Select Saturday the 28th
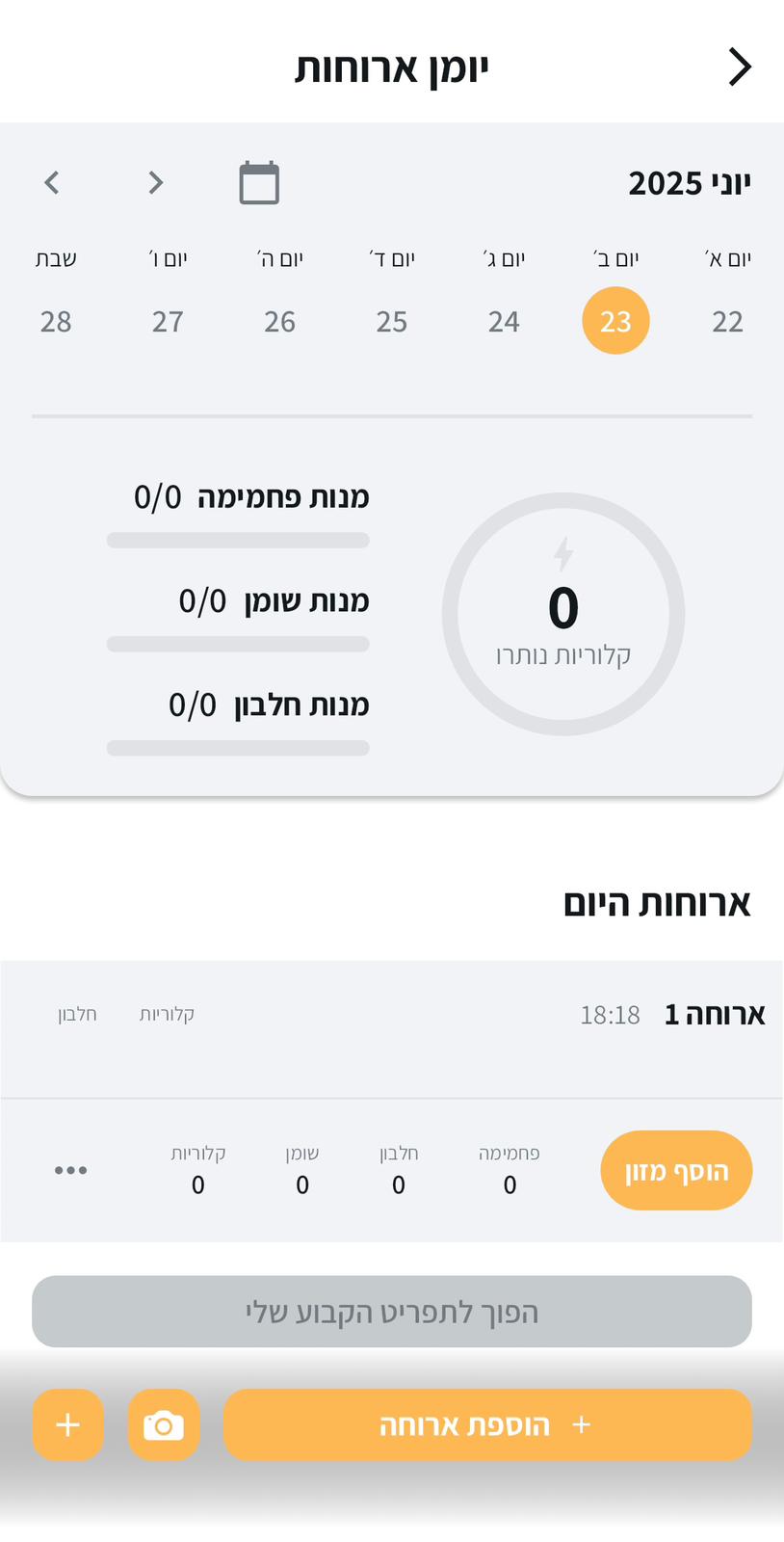Screen dimensions: 784x1542 point(56,321)
